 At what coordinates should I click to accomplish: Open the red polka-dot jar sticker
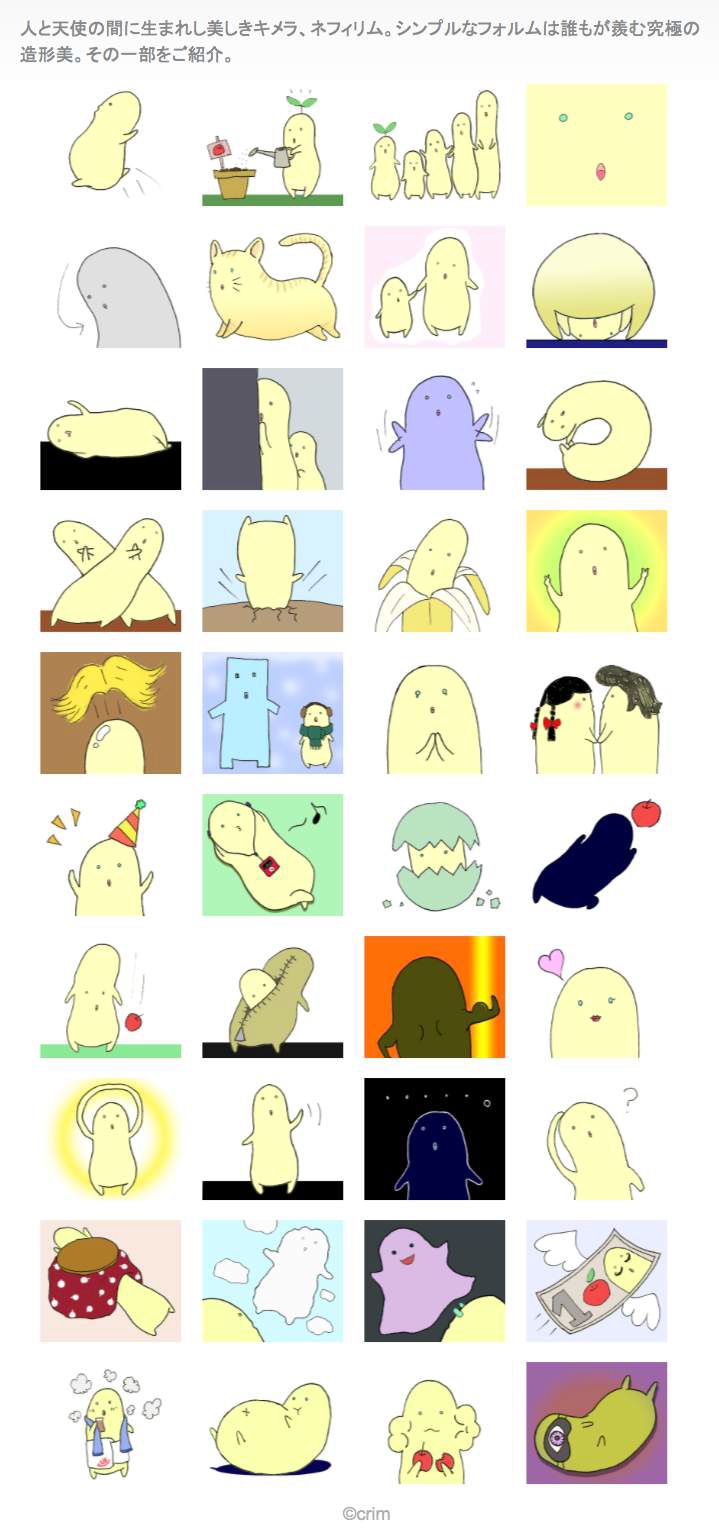pos(110,1281)
